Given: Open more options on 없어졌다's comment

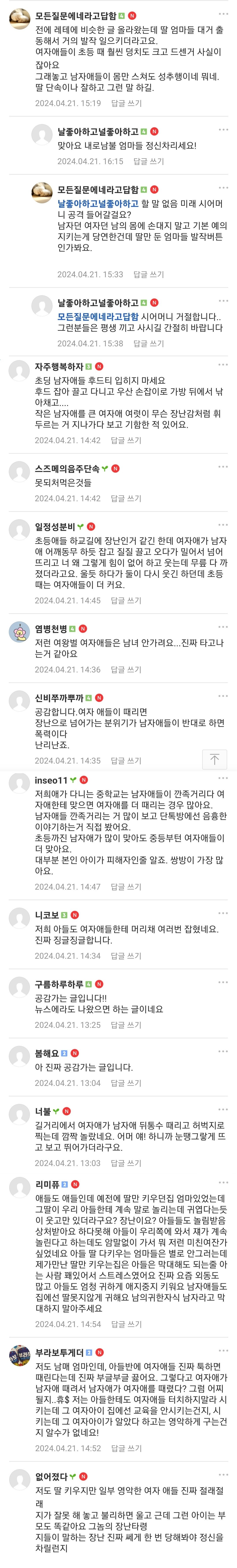Looking at the screenshot, I should [x=223, y=1474].
